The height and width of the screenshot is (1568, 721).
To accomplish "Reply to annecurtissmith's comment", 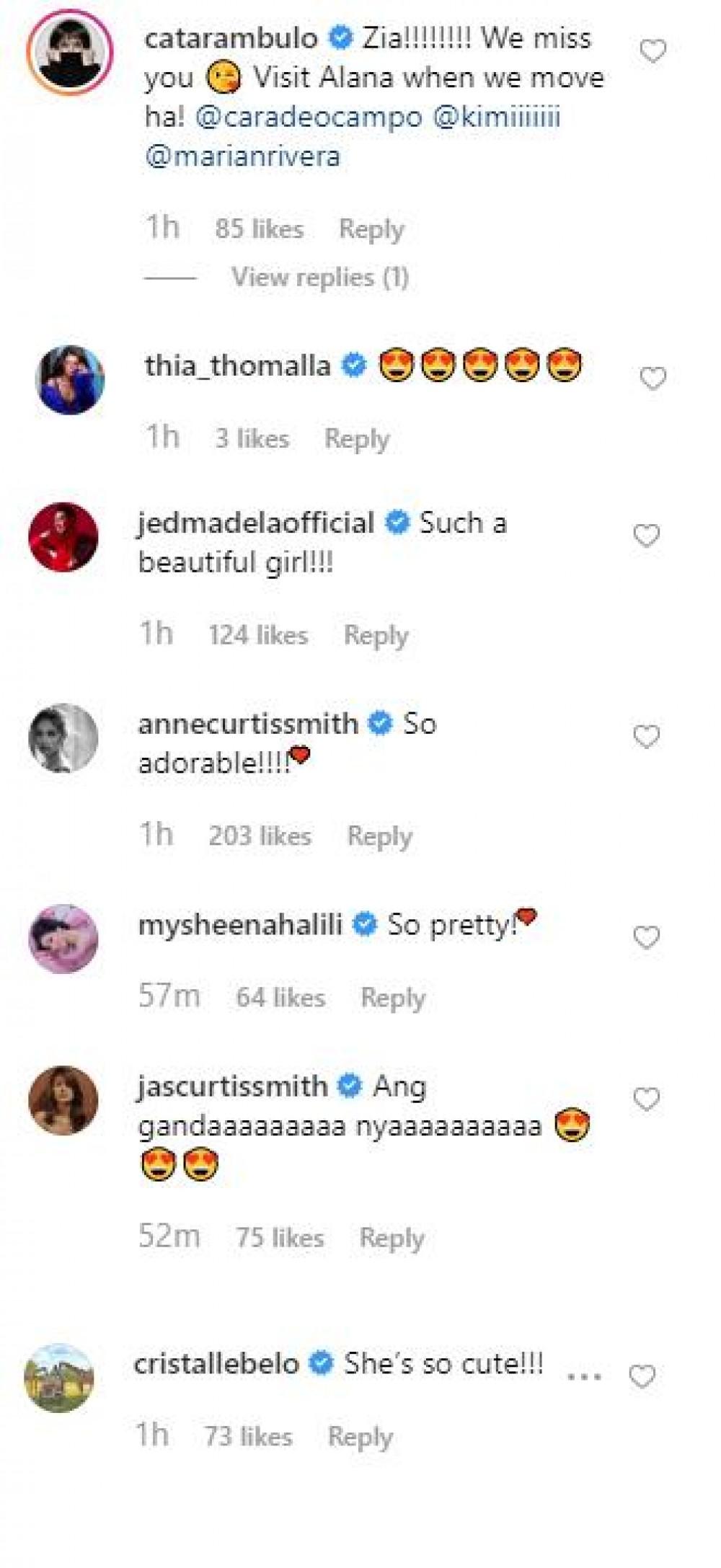I will tap(379, 836).
